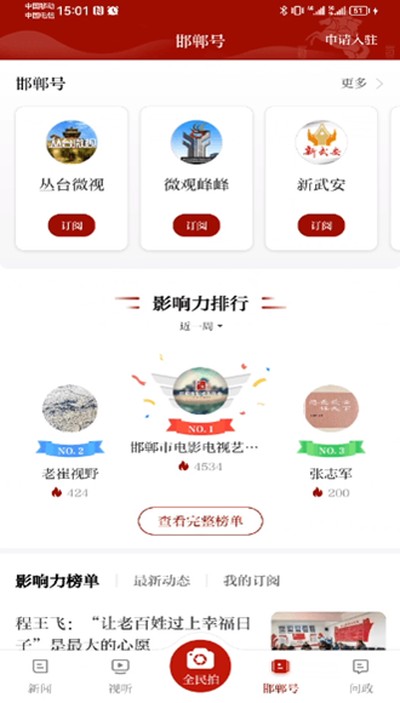Screen dimensions: 400x703
Task: Tap 申请入驻 in the header
Action: [x=351, y=40]
